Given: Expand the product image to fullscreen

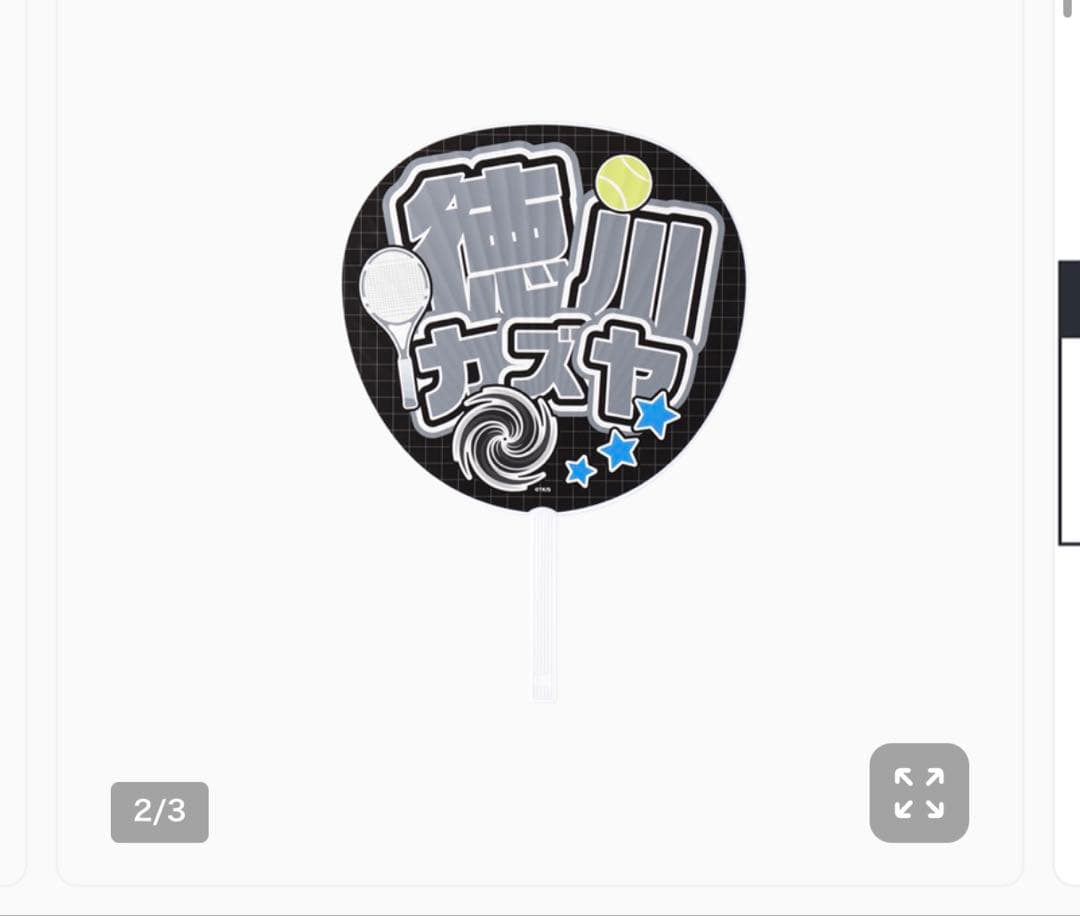Looking at the screenshot, I should 919,792.
